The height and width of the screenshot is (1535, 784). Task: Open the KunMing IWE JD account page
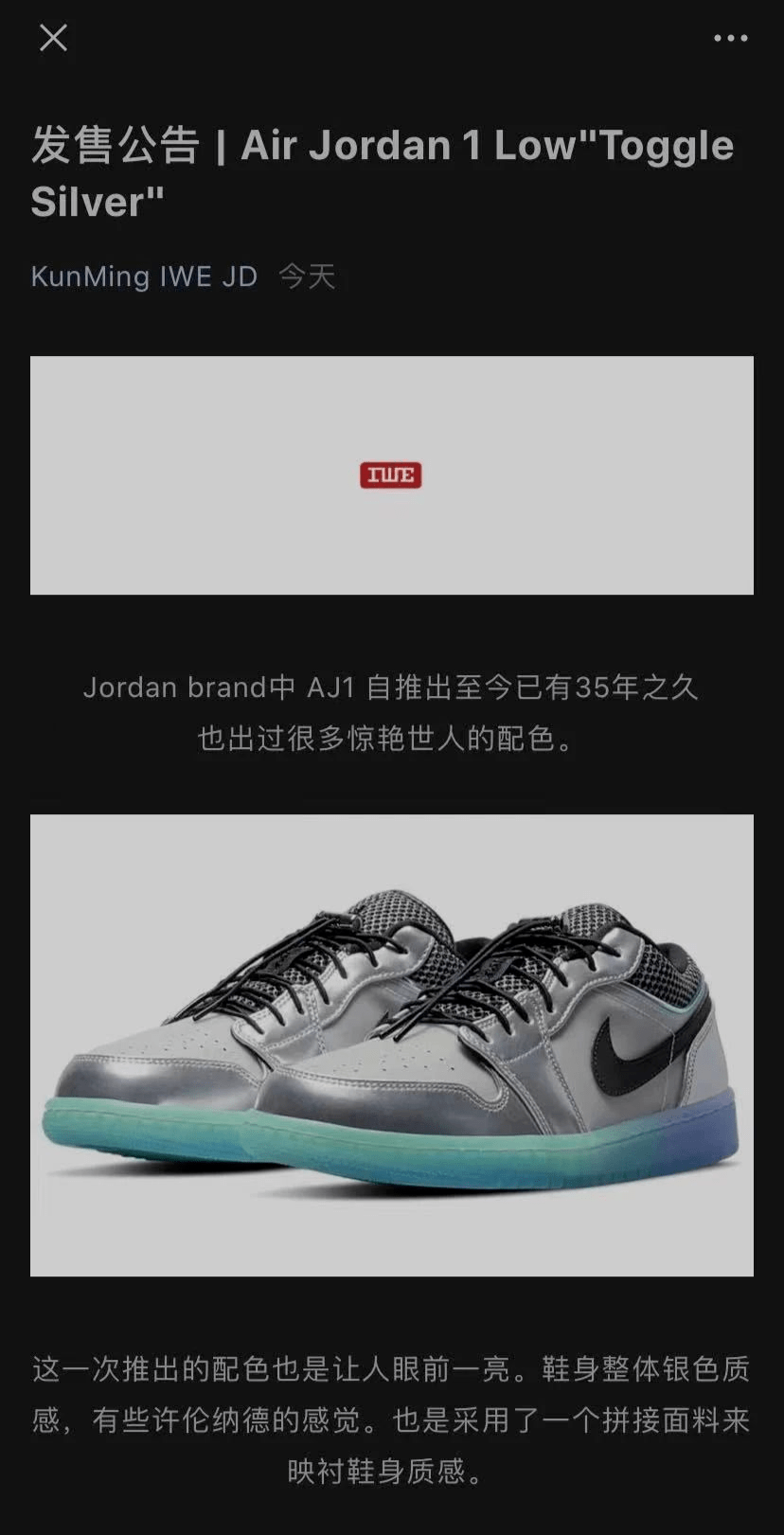(144, 277)
